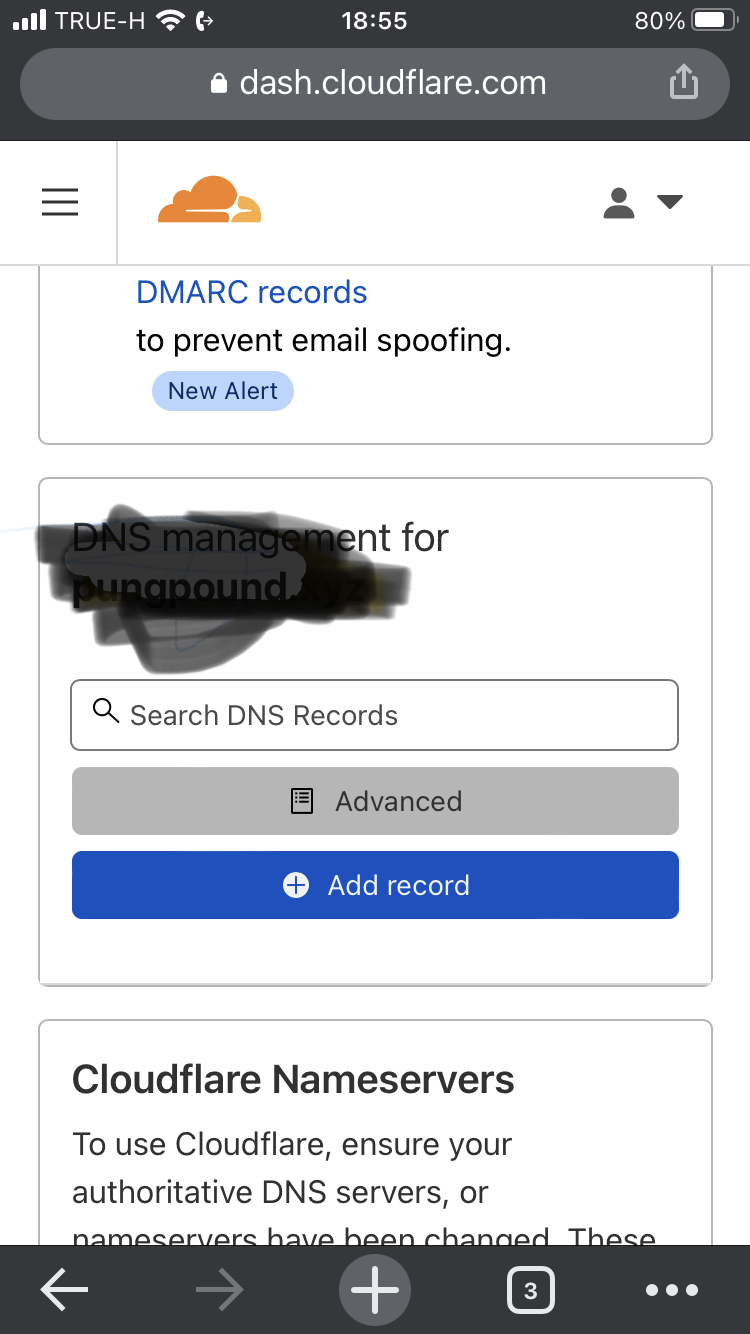750x1334 pixels.
Task: Open a new browser tab
Action: [x=375, y=1290]
